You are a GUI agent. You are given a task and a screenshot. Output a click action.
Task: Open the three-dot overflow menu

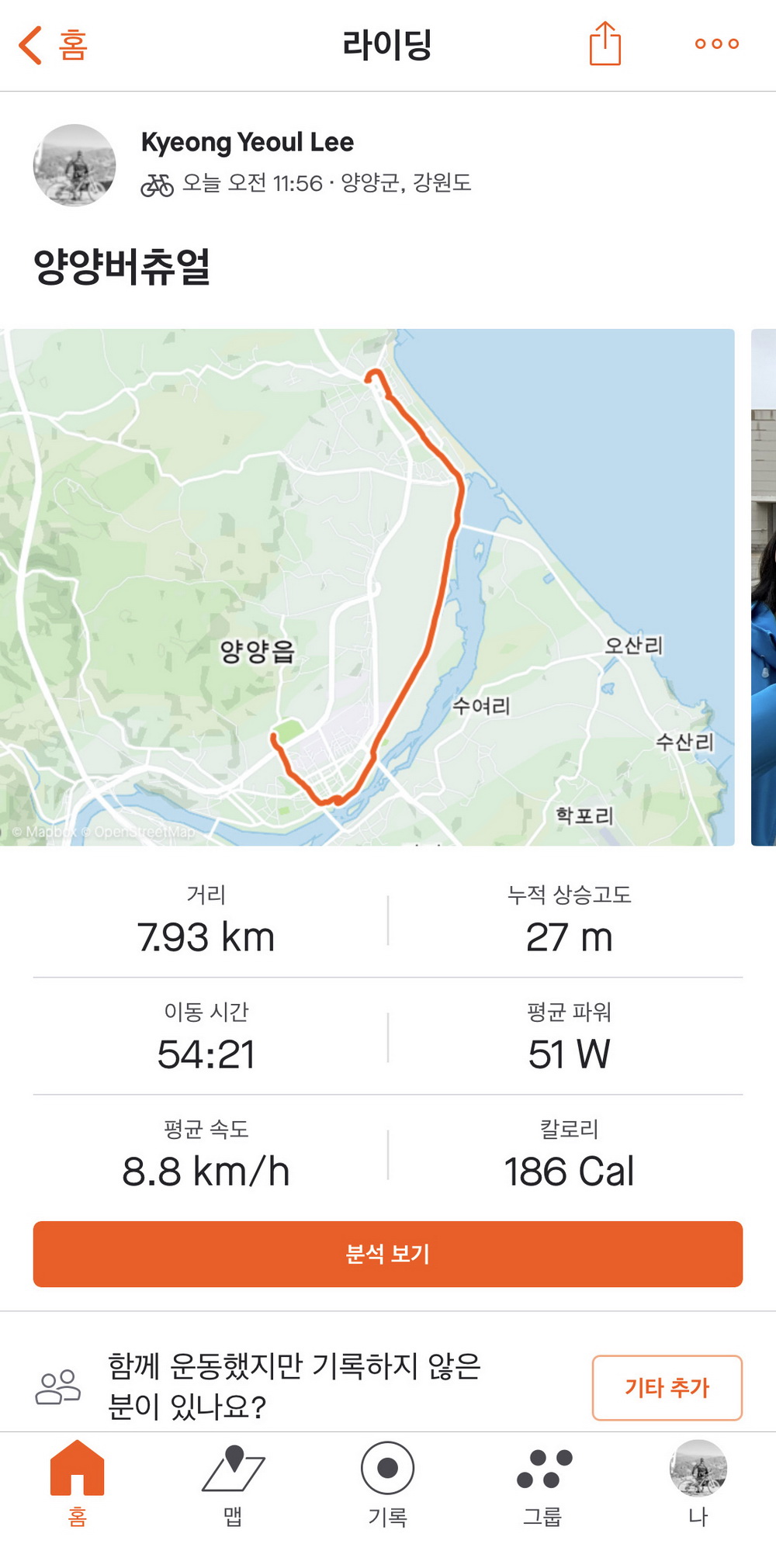pos(716,44)
